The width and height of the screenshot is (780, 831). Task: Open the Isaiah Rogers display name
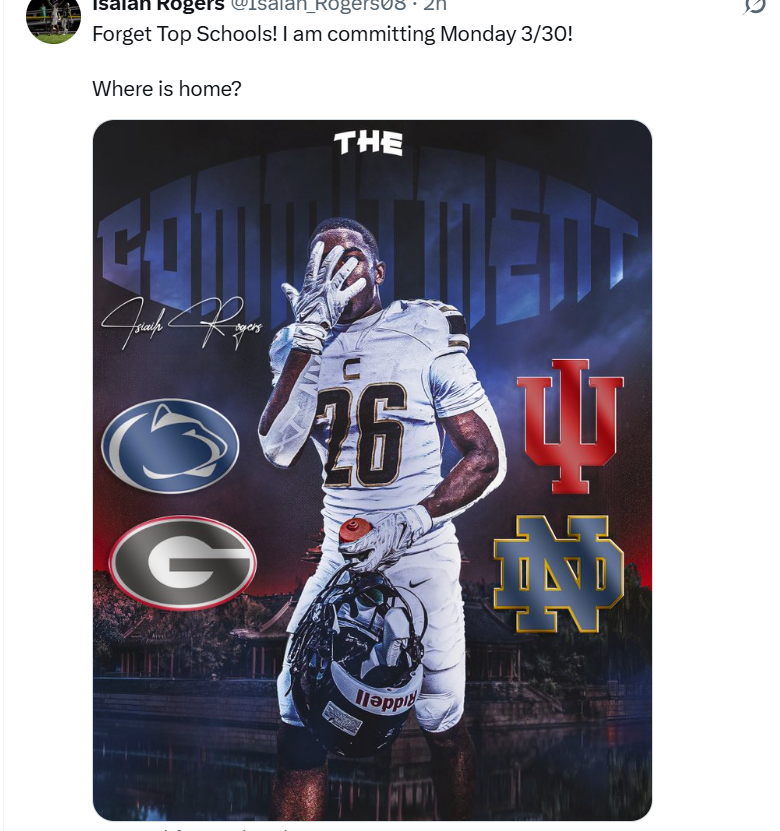pyautogui.click(x=157, y=5)
